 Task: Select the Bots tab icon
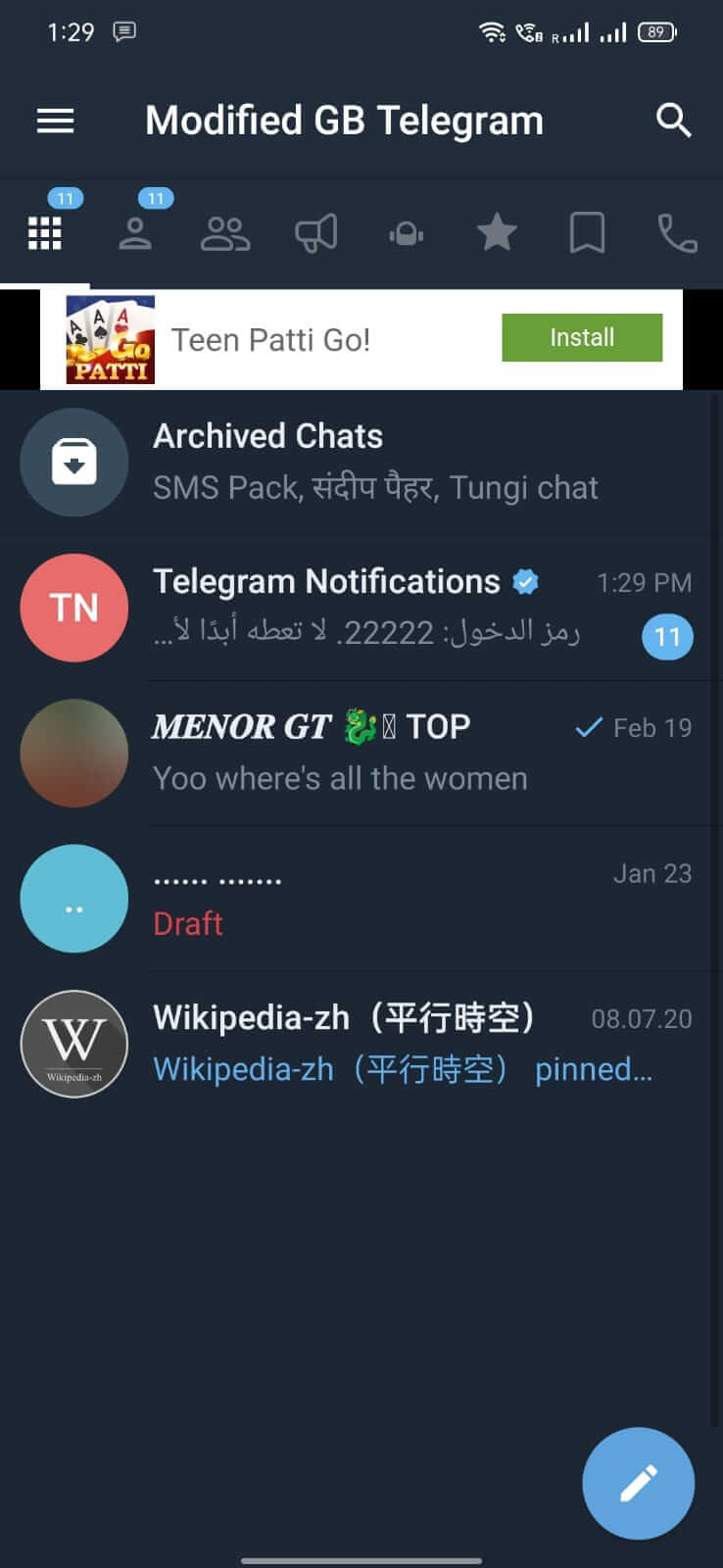pyautogui.click(x=406, y=232)
